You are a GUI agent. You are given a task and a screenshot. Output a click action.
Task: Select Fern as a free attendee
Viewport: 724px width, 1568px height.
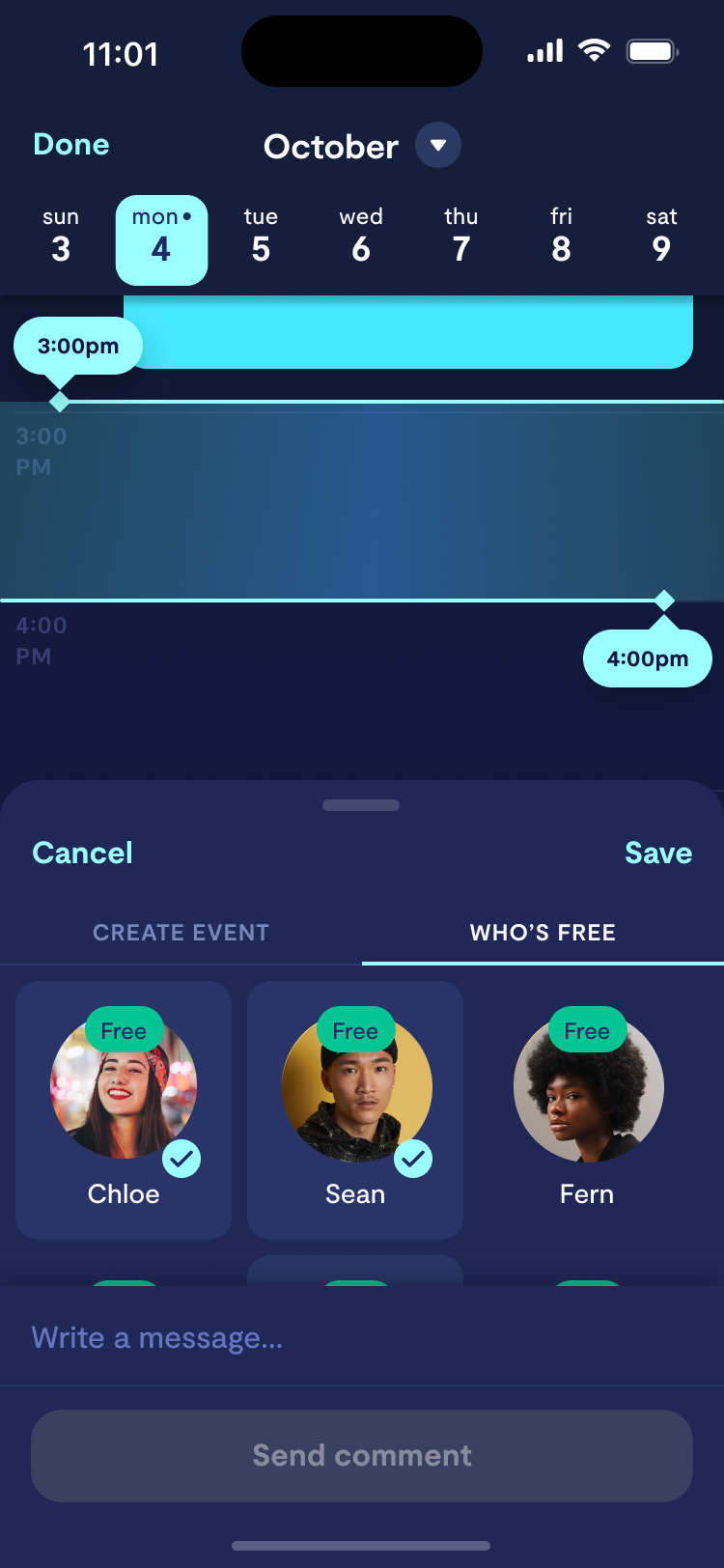pos(587,1110)
